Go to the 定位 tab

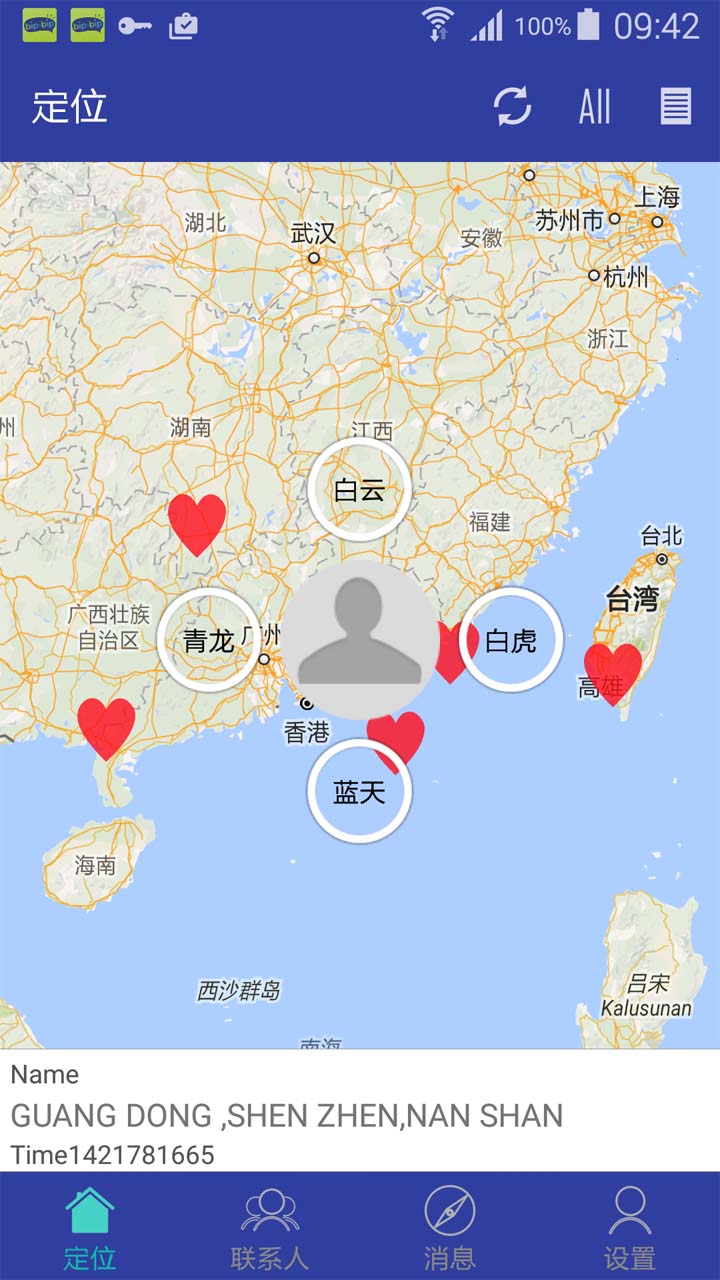pos(90,1227)
